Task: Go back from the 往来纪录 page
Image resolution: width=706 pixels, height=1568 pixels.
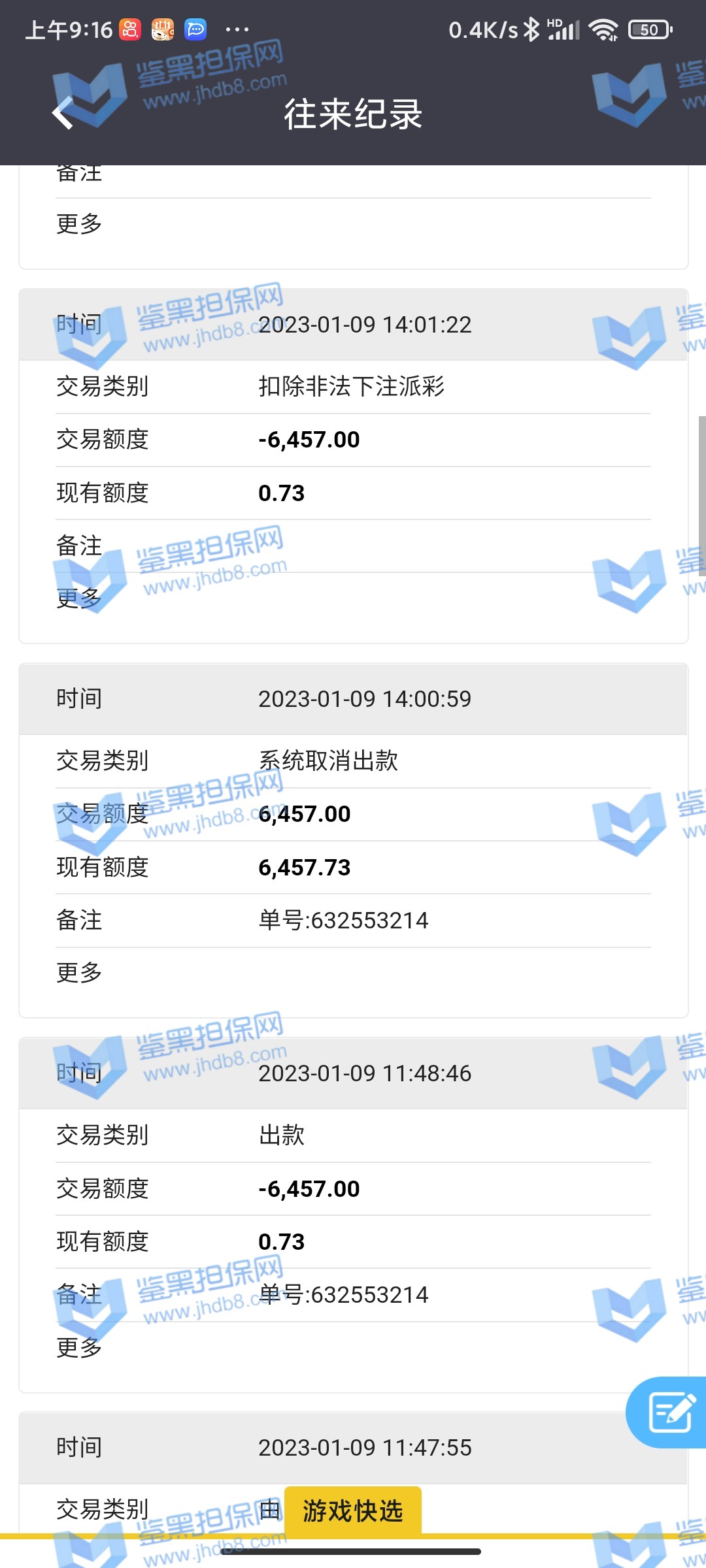Action: click(x=63, y=113)
